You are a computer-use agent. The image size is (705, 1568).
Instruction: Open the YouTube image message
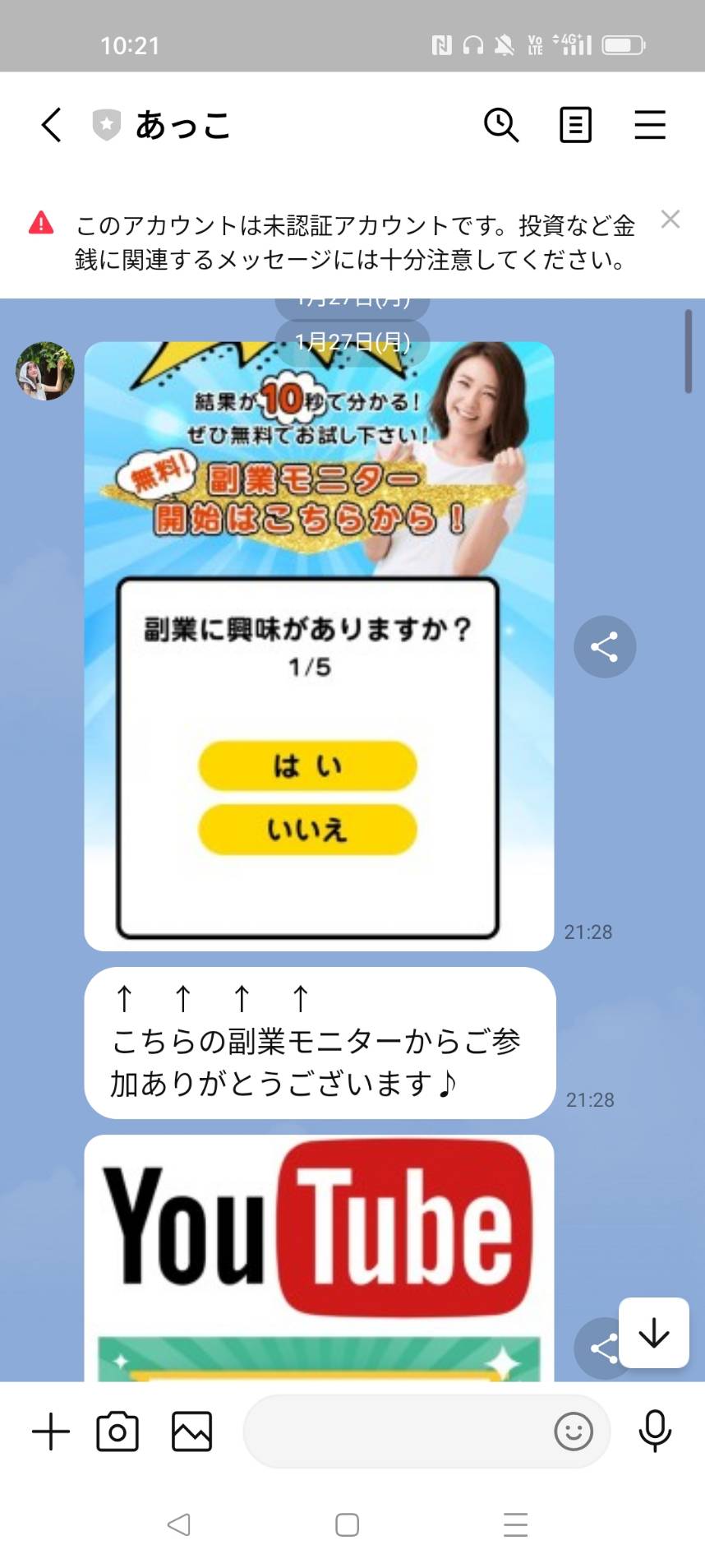pyautogui.click(x=319, y=1256)
